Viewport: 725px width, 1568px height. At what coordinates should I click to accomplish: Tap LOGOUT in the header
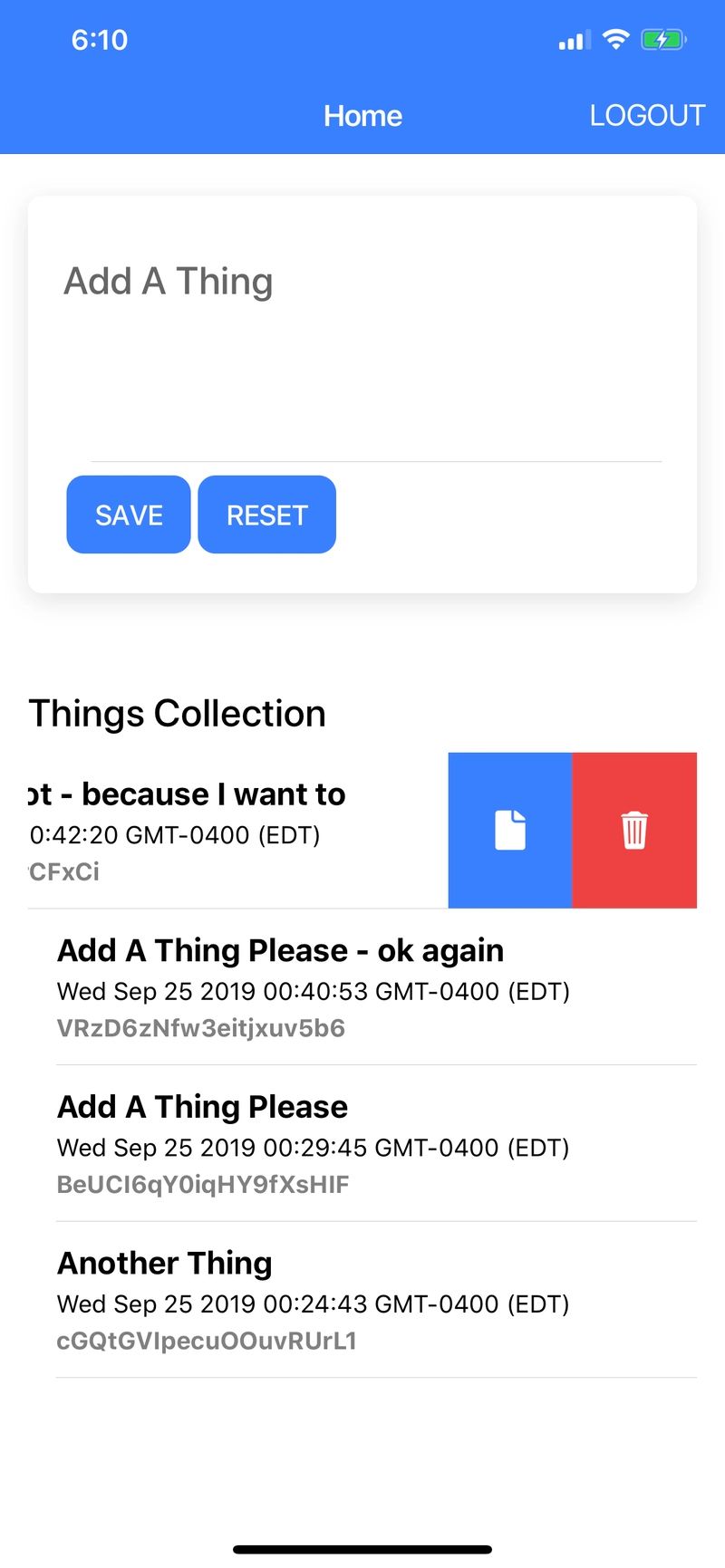tap(648, 115)
